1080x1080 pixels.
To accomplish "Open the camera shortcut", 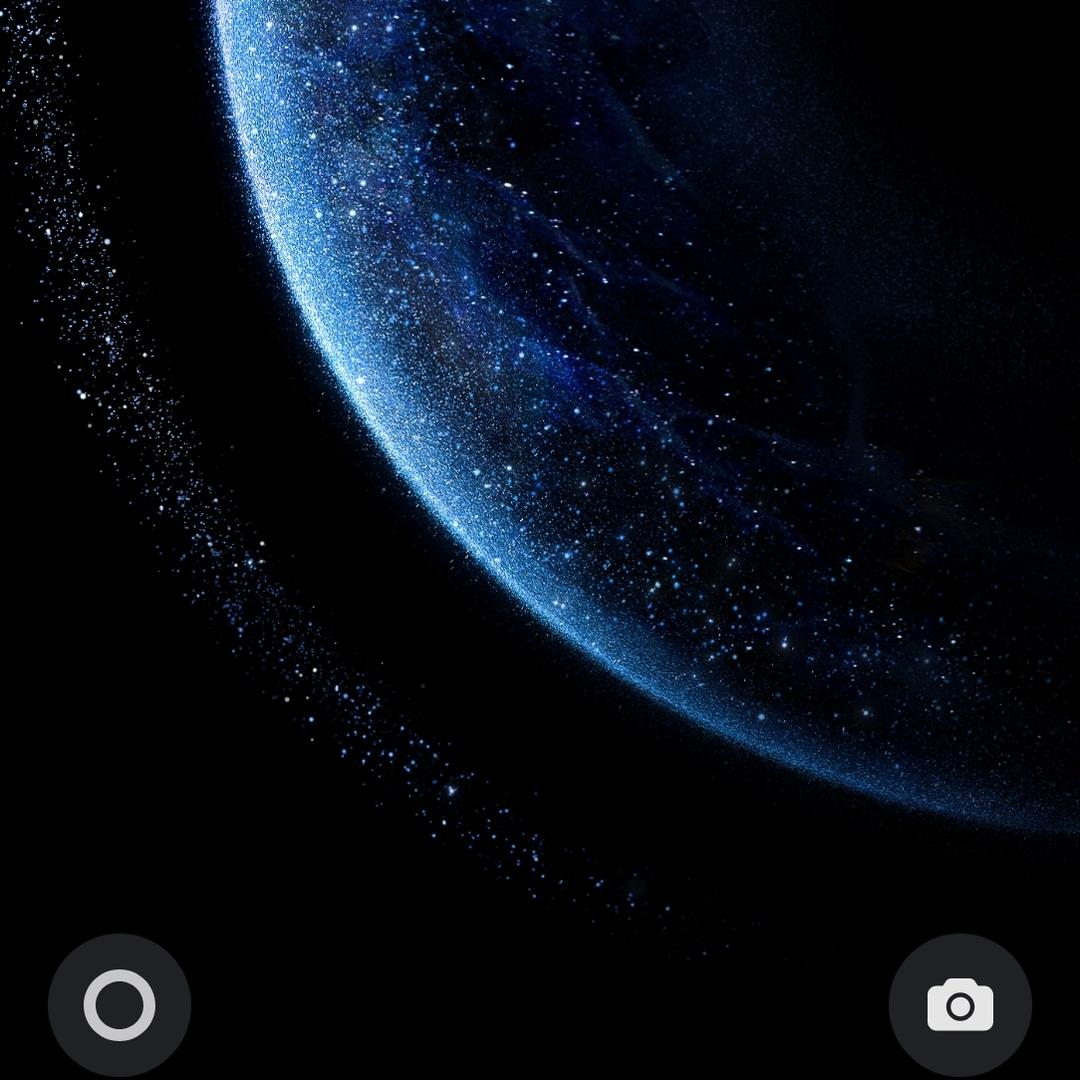I will (x=960, y=1005).
